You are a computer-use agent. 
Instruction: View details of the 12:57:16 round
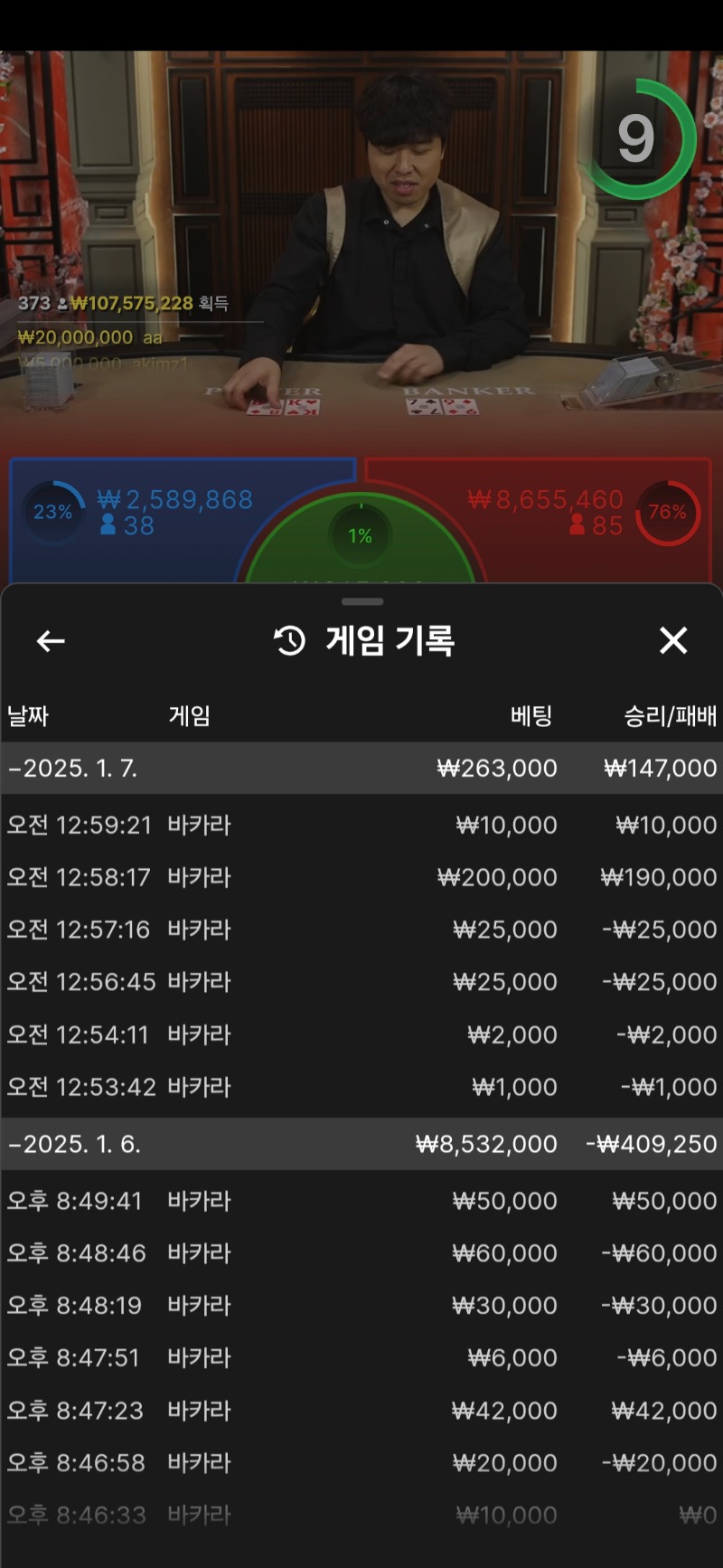361,930
